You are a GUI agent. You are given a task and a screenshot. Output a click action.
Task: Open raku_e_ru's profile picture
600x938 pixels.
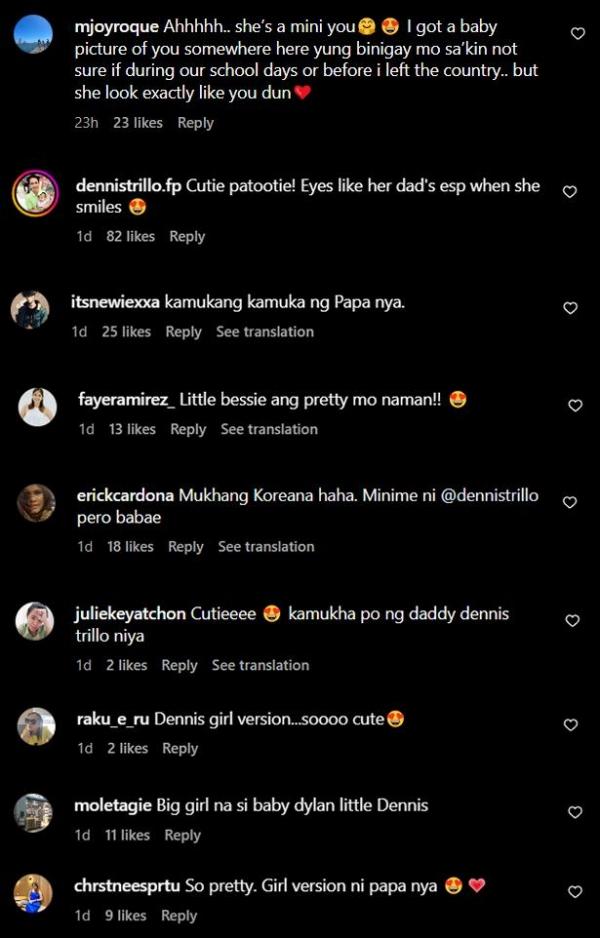pyautogui.click(x=36, y=726)
